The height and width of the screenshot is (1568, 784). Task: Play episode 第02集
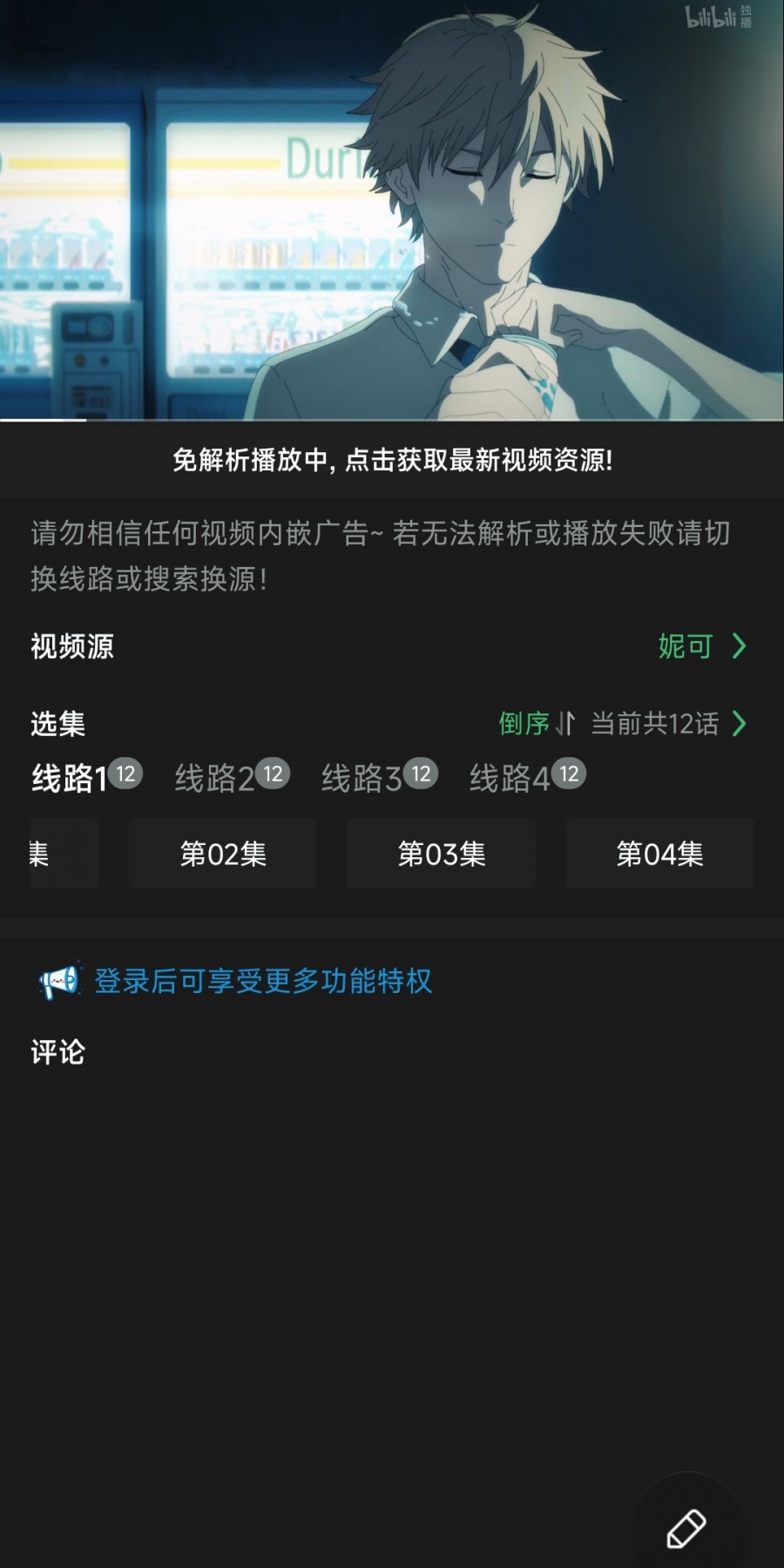point(223,854)
